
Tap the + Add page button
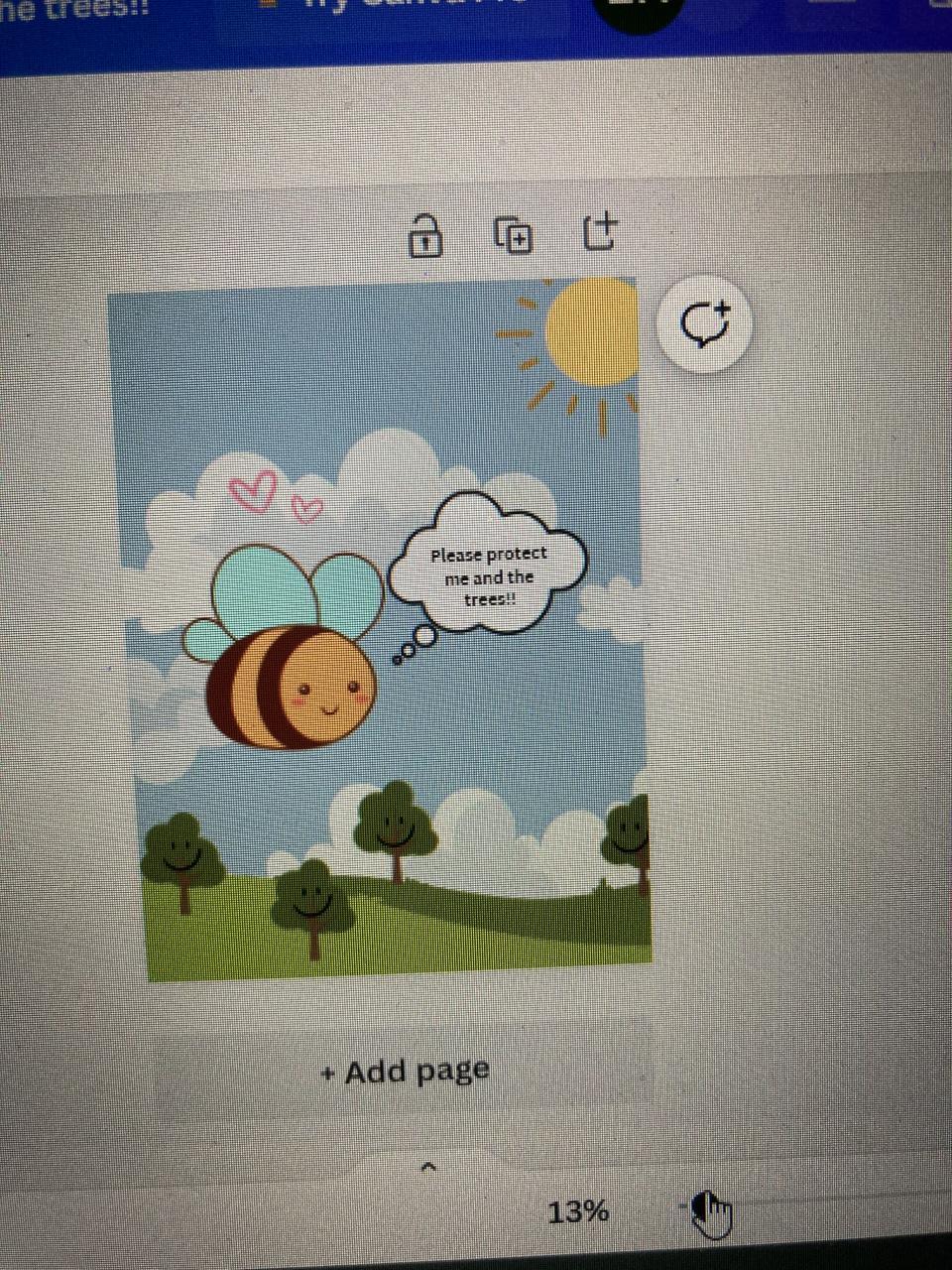coord(406,1072)
